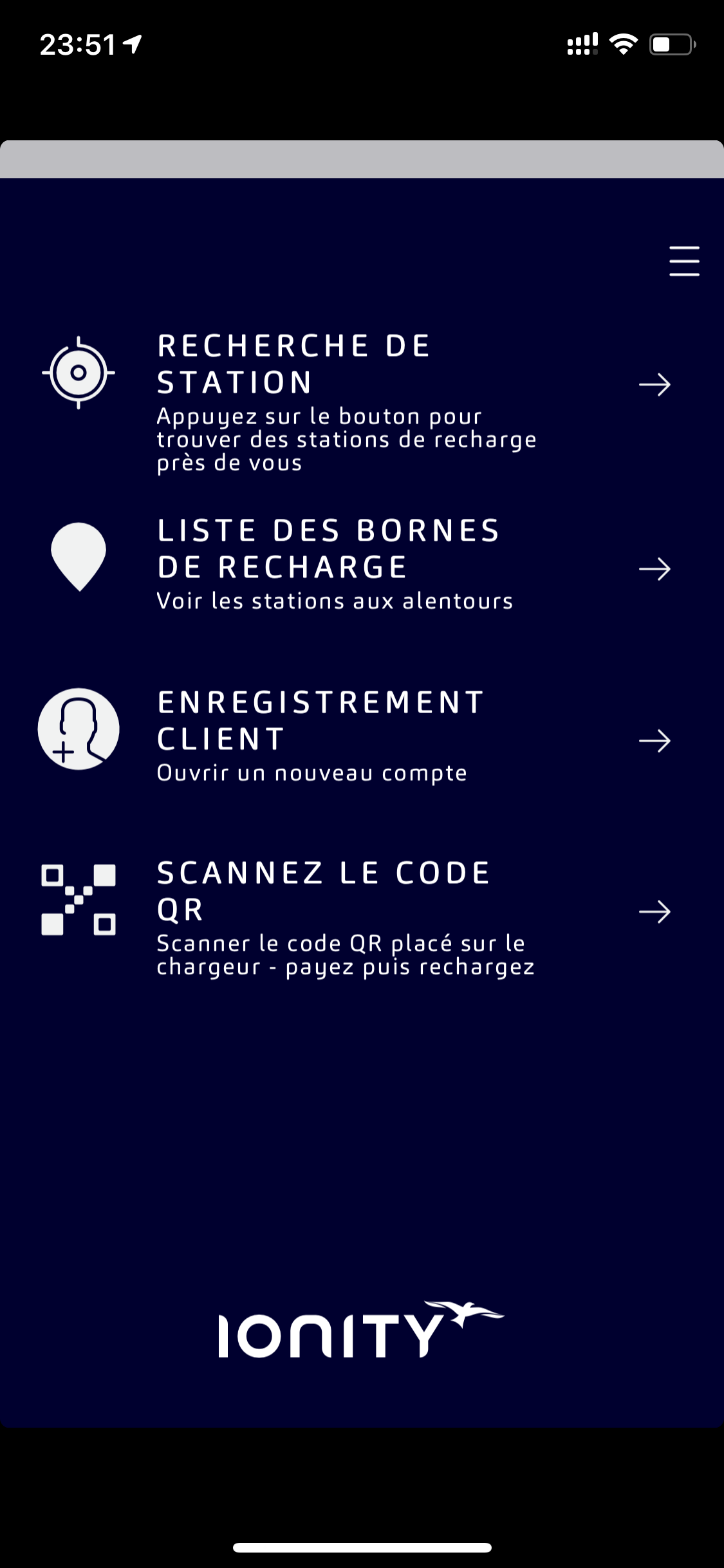
Task: Launch Scannez le code QR
Action: [348, 917]
